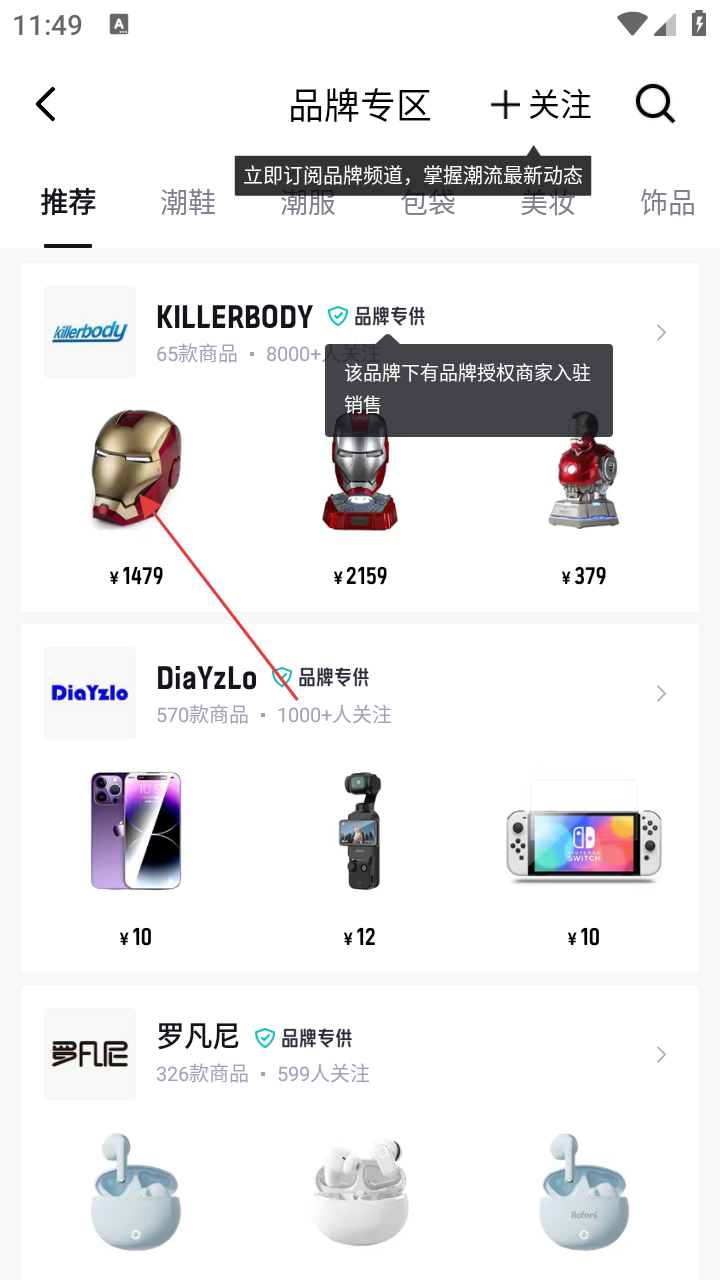Open the search magnifier icon
Screen dimensions: 720x1280
pyautogui.click(x=655, y=104)
